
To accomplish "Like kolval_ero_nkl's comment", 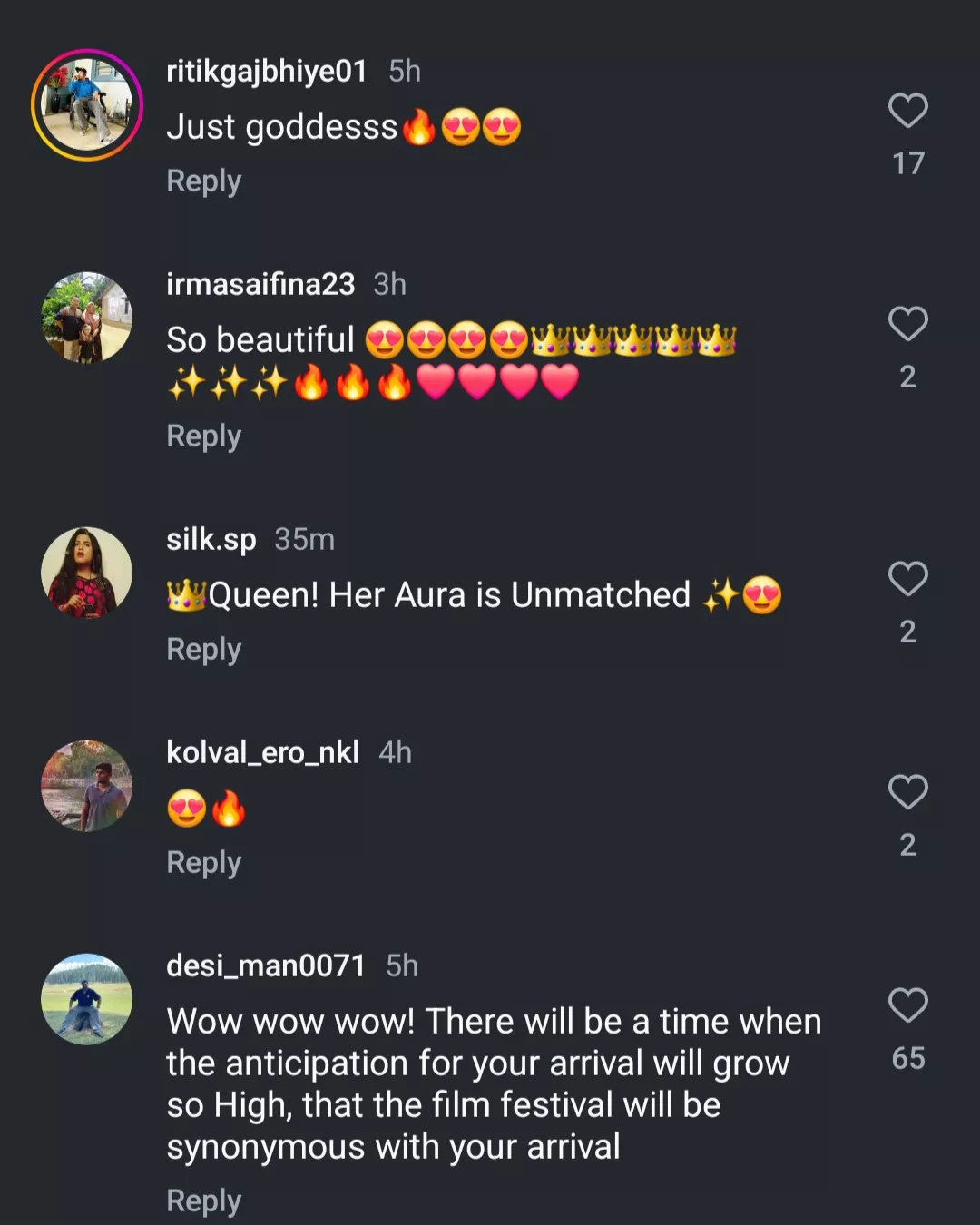I will [907, 792].
